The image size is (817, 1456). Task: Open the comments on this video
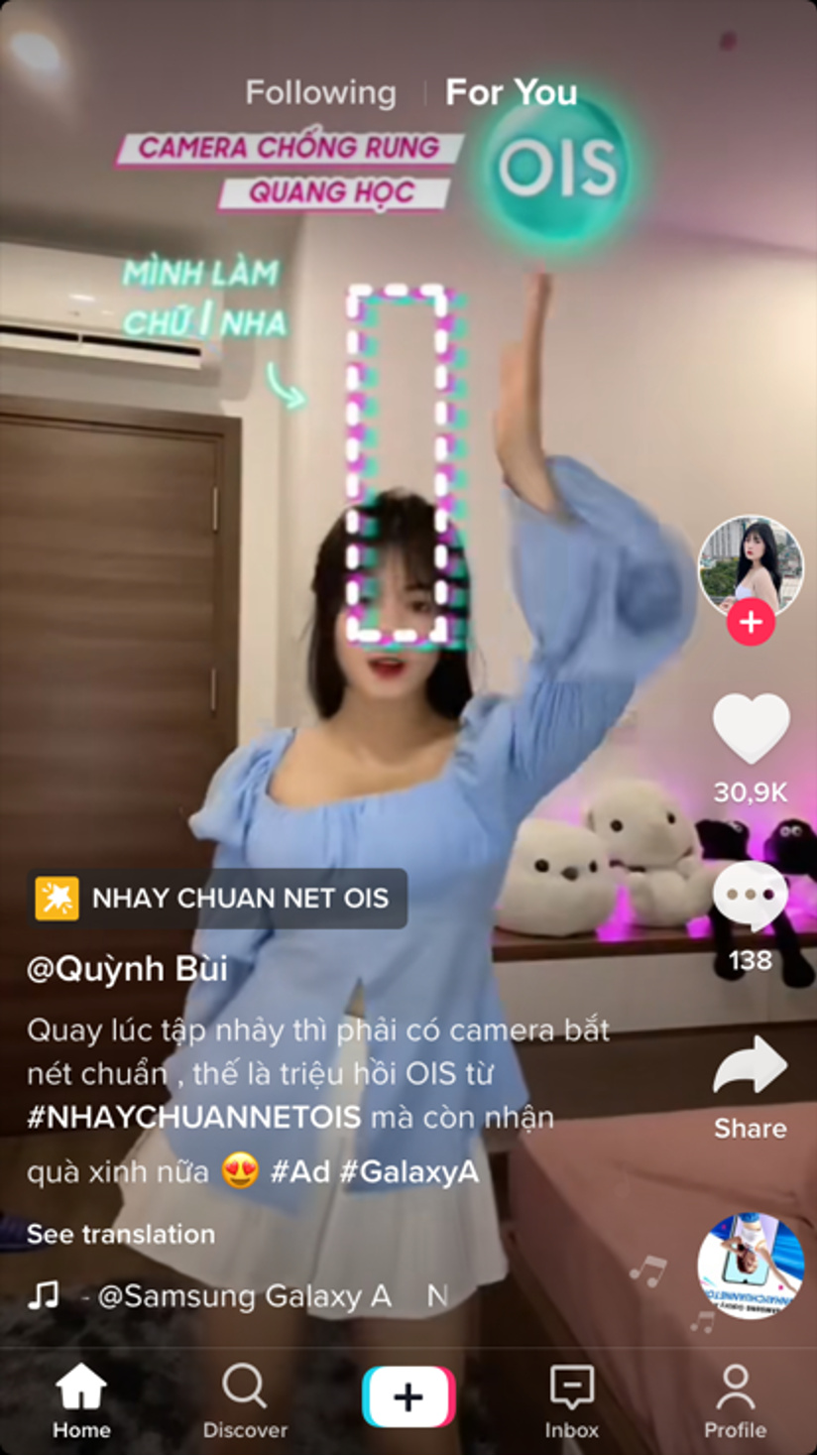[x=751, y=896]
